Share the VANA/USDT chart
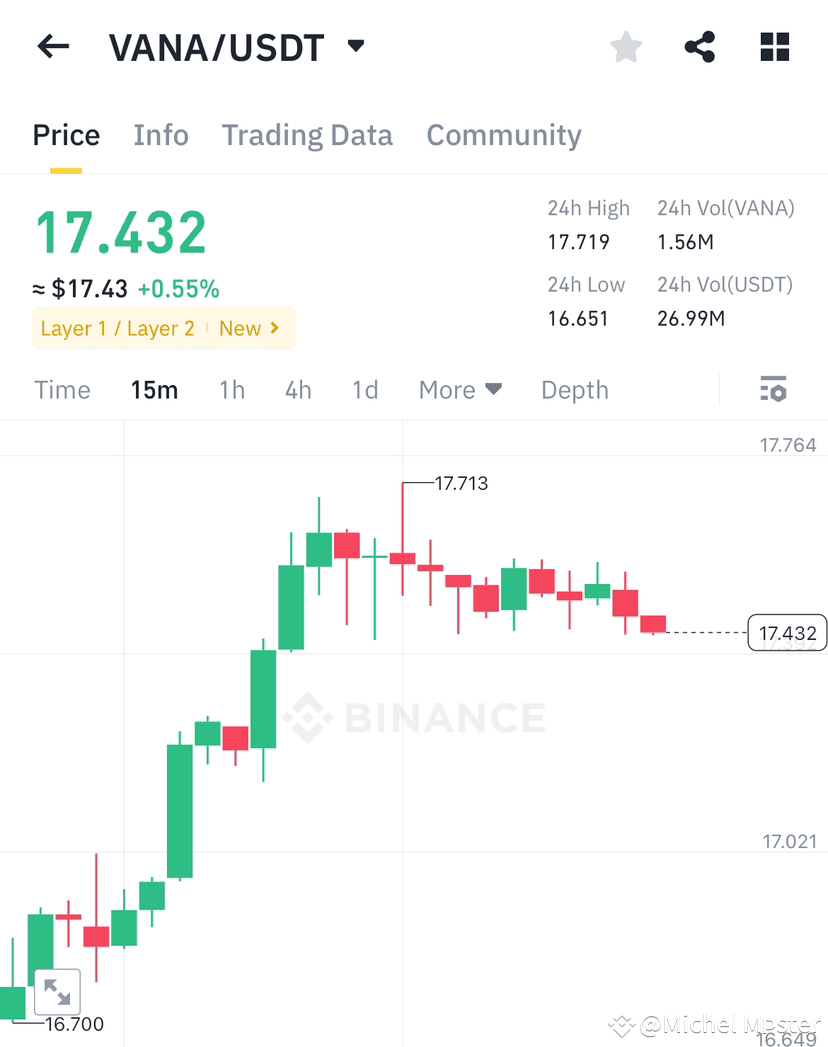This screenshot has height=1047, width=828. click(x=699, y=46)
